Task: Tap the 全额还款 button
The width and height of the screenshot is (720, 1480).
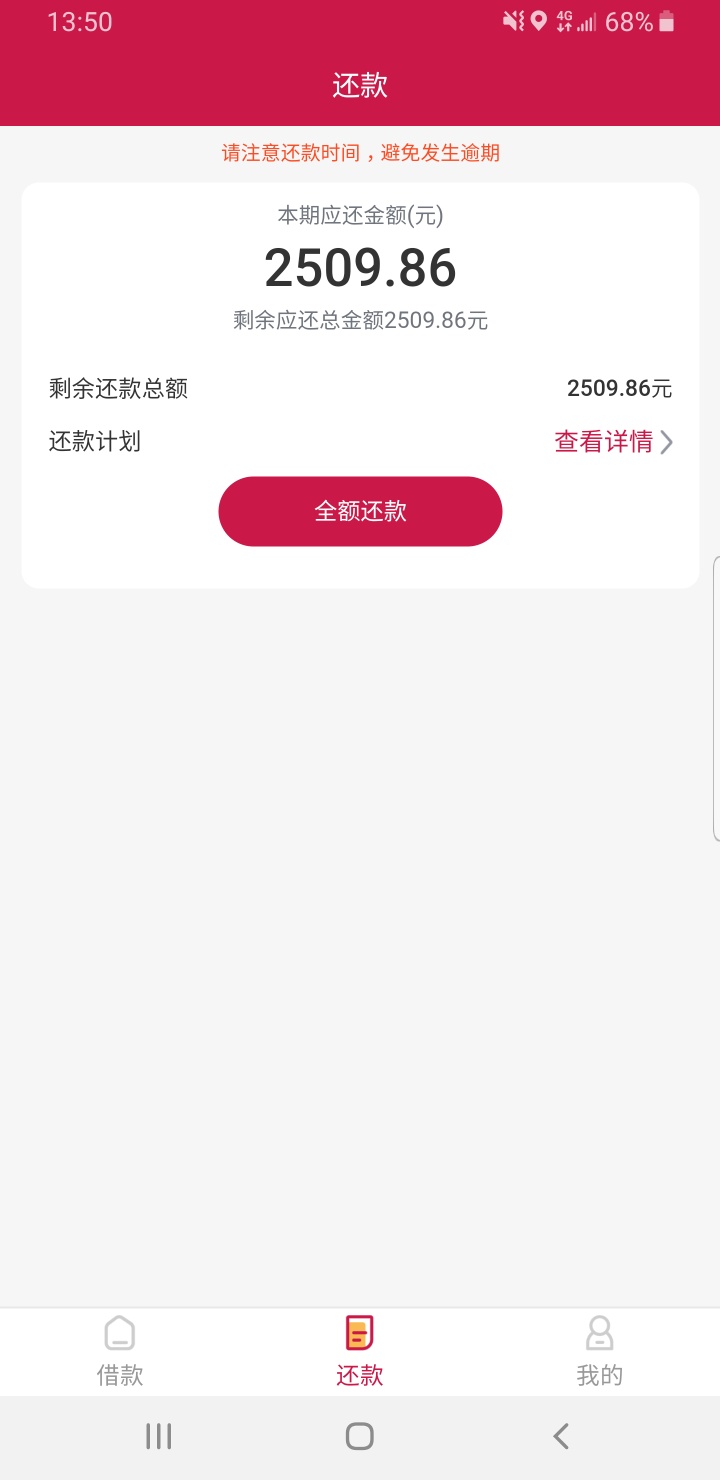Action: [x=360, y=511]
